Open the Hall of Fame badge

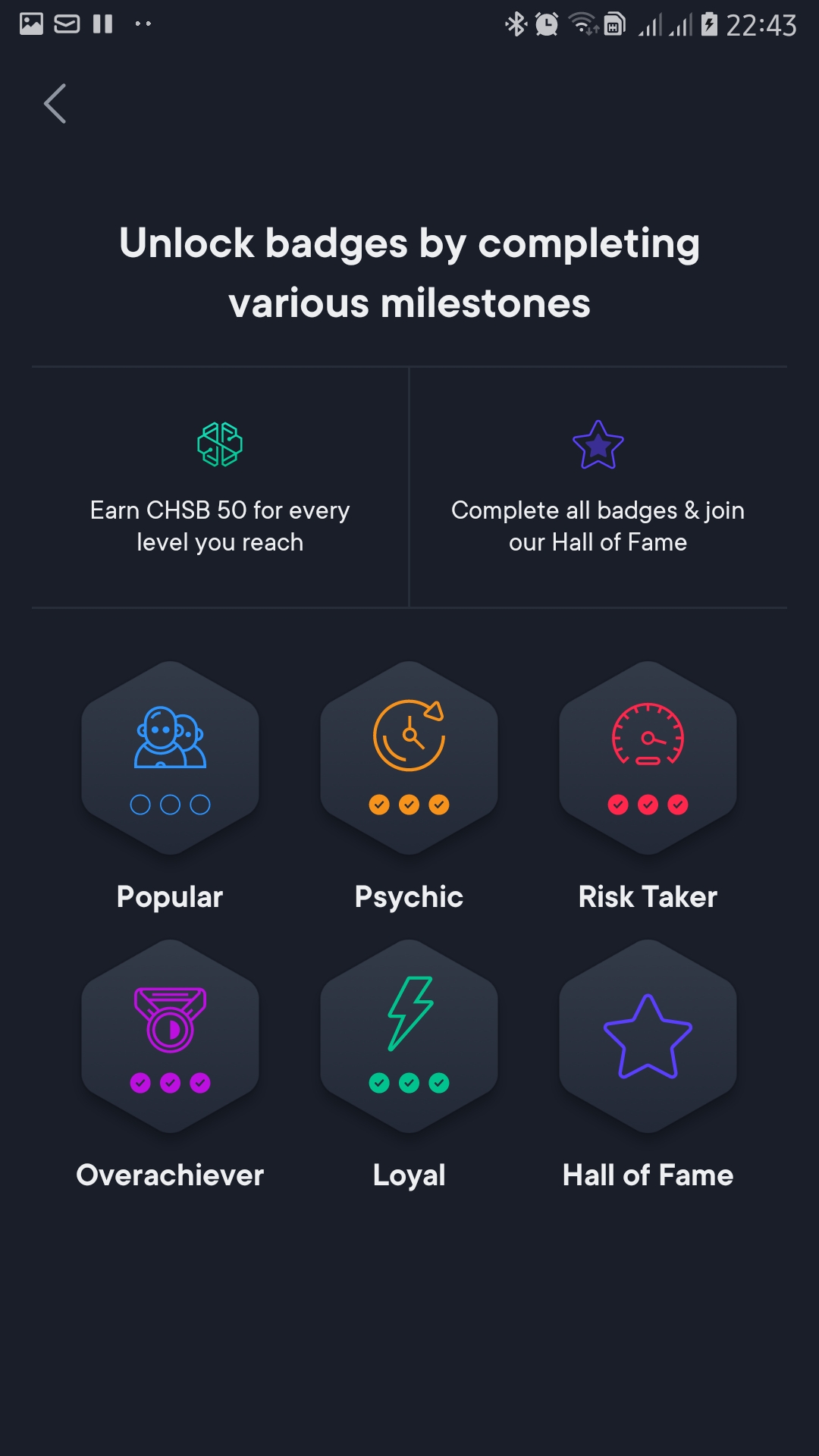click(x=648, y=1037)
